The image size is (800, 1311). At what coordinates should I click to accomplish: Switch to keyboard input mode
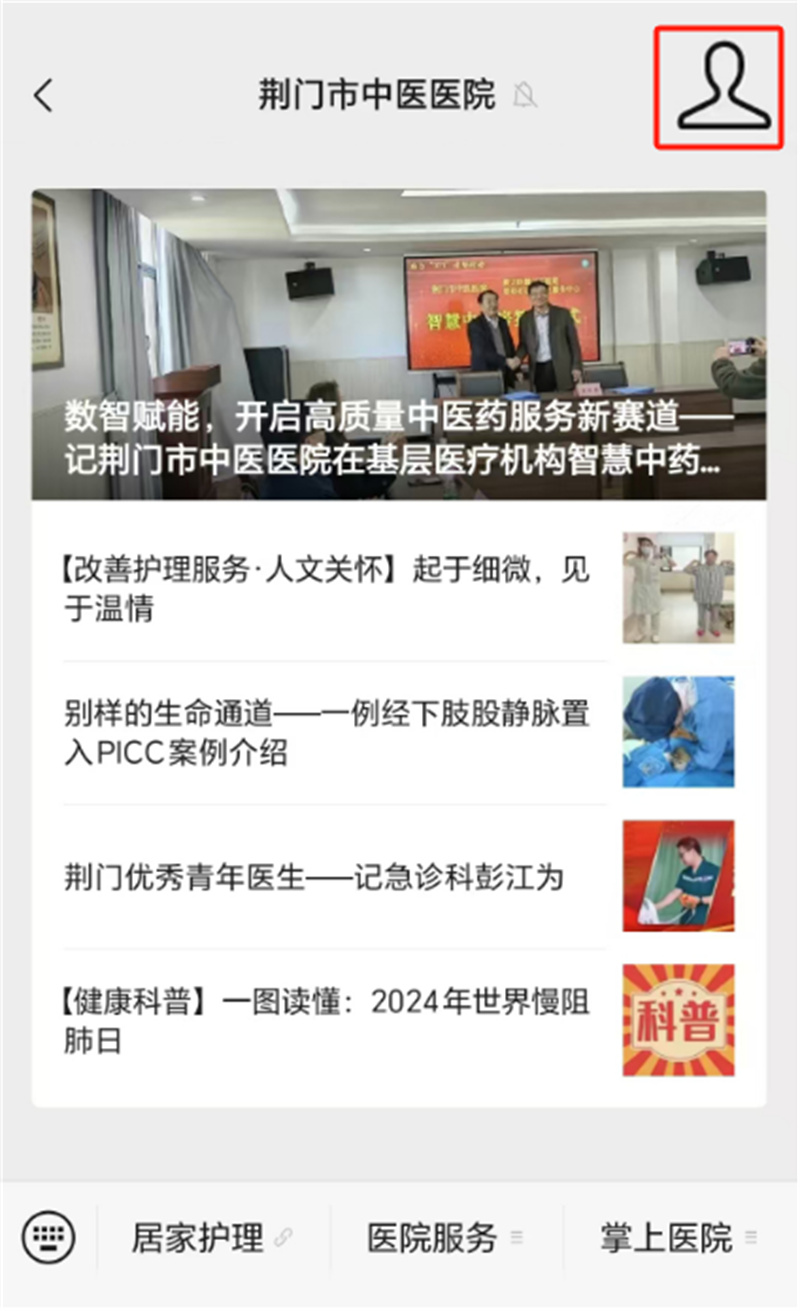coord(49,1239)
